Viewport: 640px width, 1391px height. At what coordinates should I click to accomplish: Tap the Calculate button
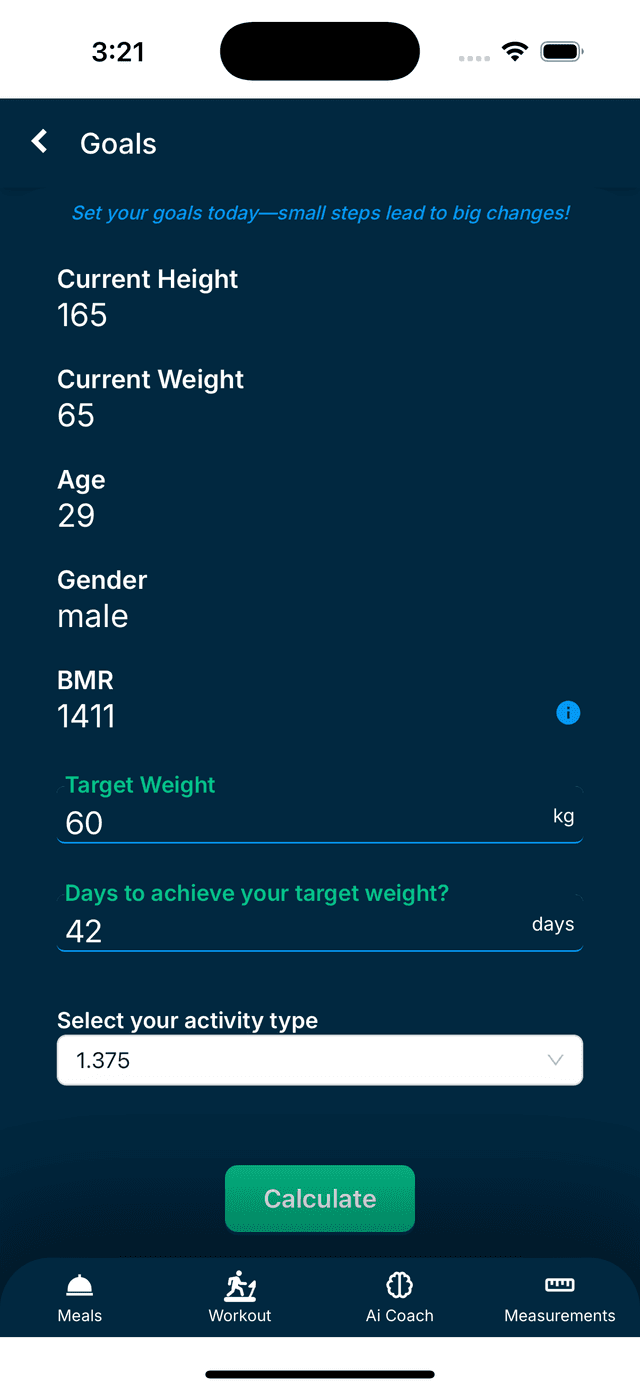click(x=320, y=1198)
